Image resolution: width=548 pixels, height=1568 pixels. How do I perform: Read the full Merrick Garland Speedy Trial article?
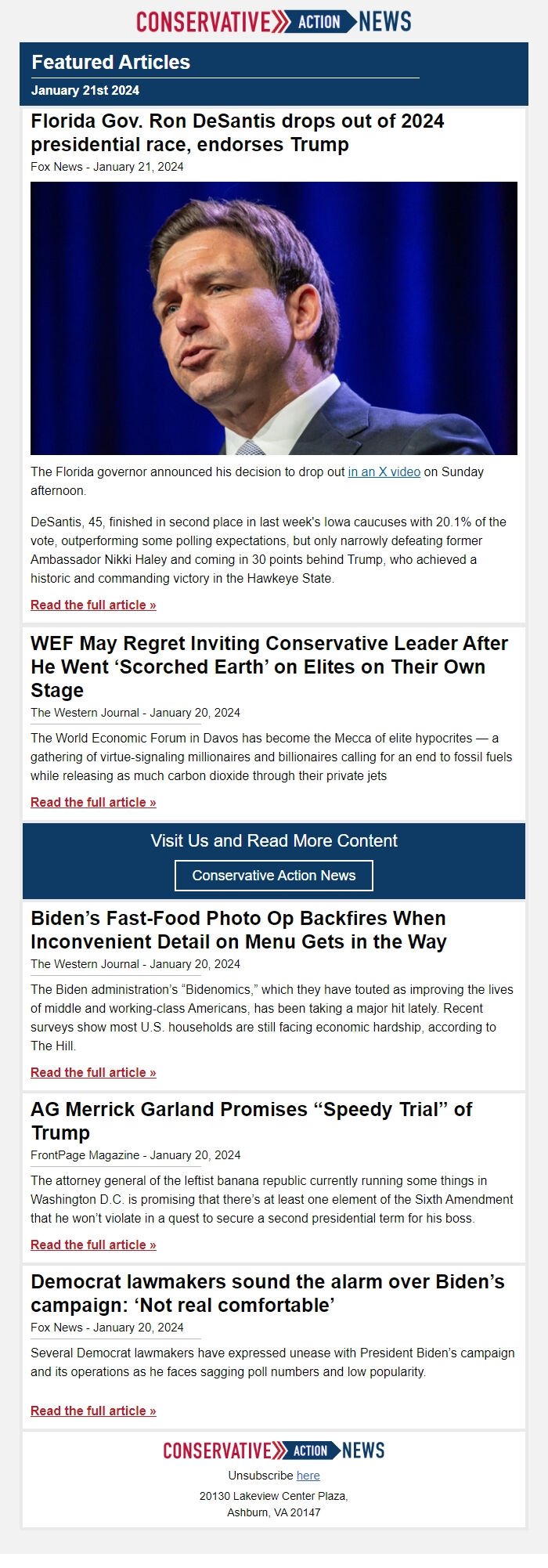coord(93,1245)
